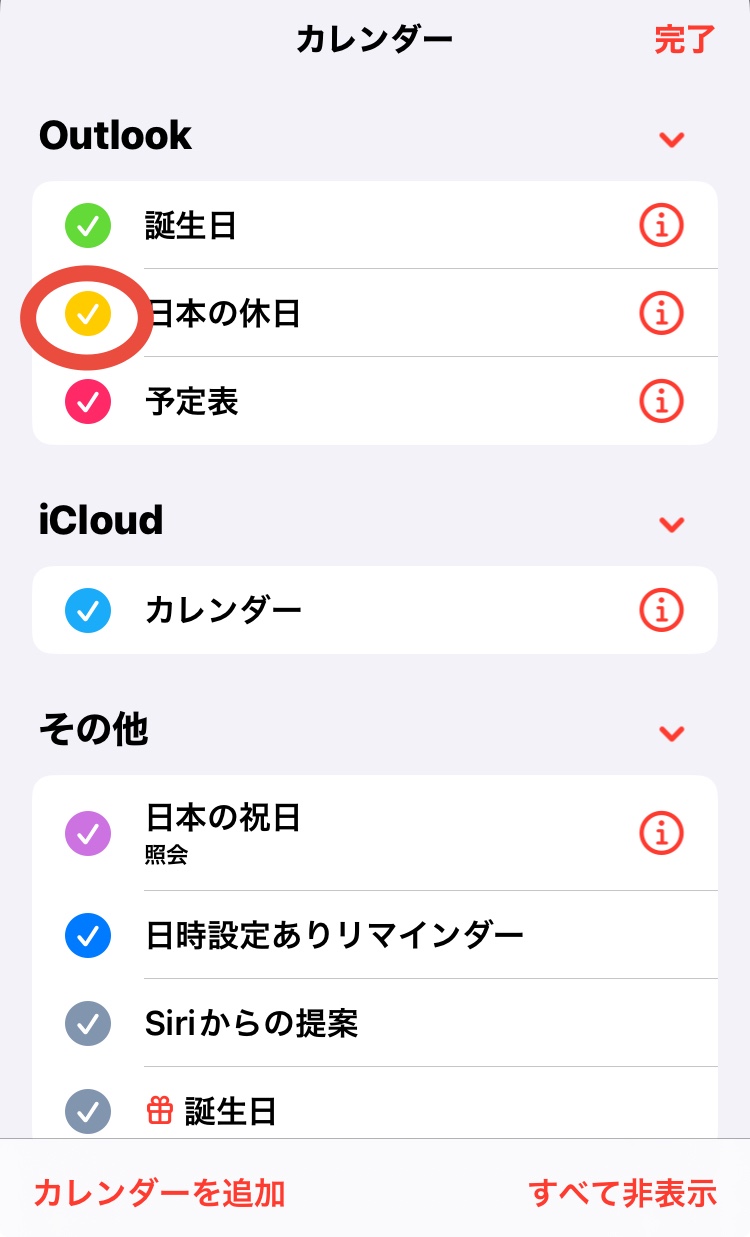Uncheck the 日本の祝日 calendar
The image size is (750, 1237).
coord(88,832)
